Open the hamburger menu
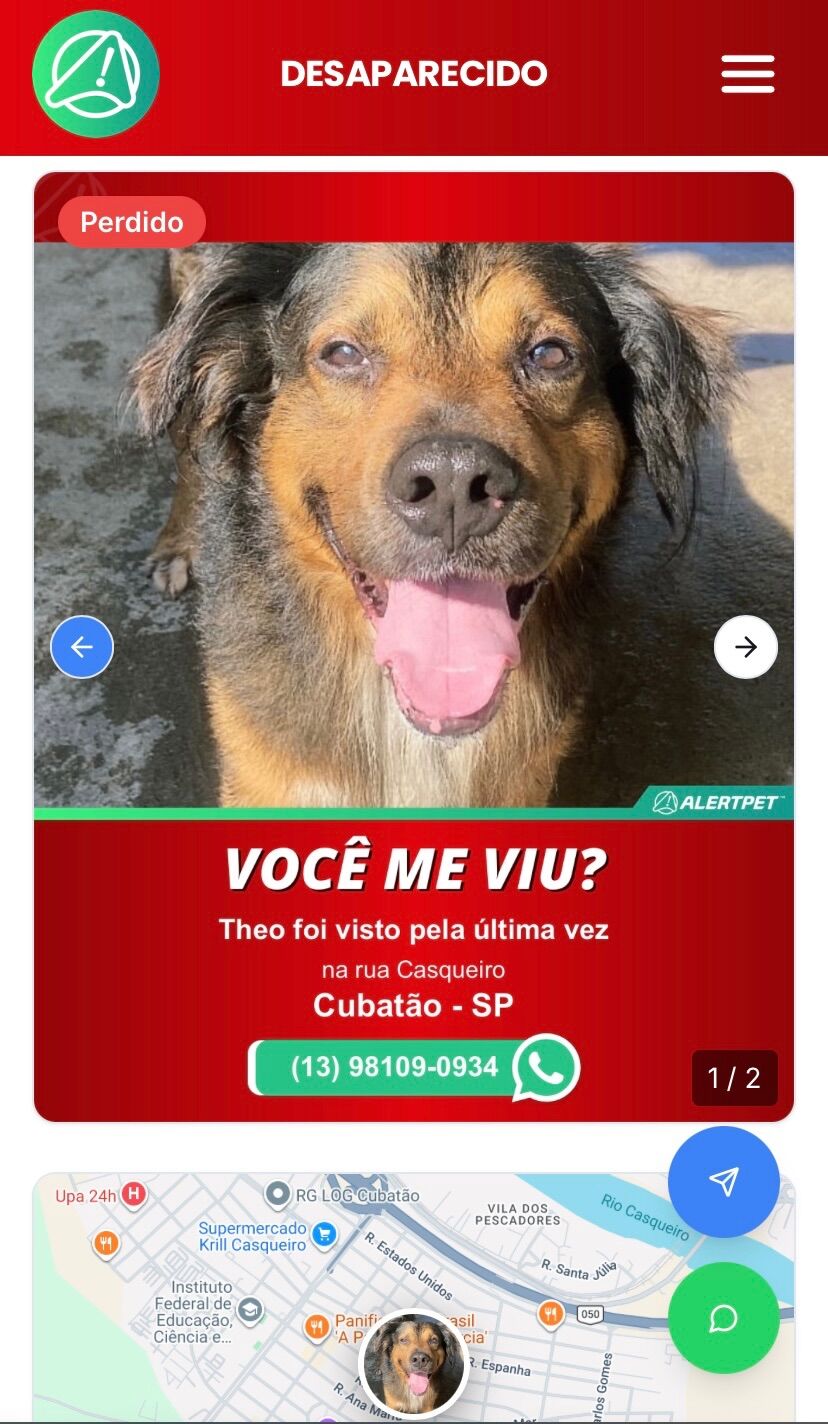Viewport: 828px width, 1424px height. pyautogui.click(x=747, y=74)
